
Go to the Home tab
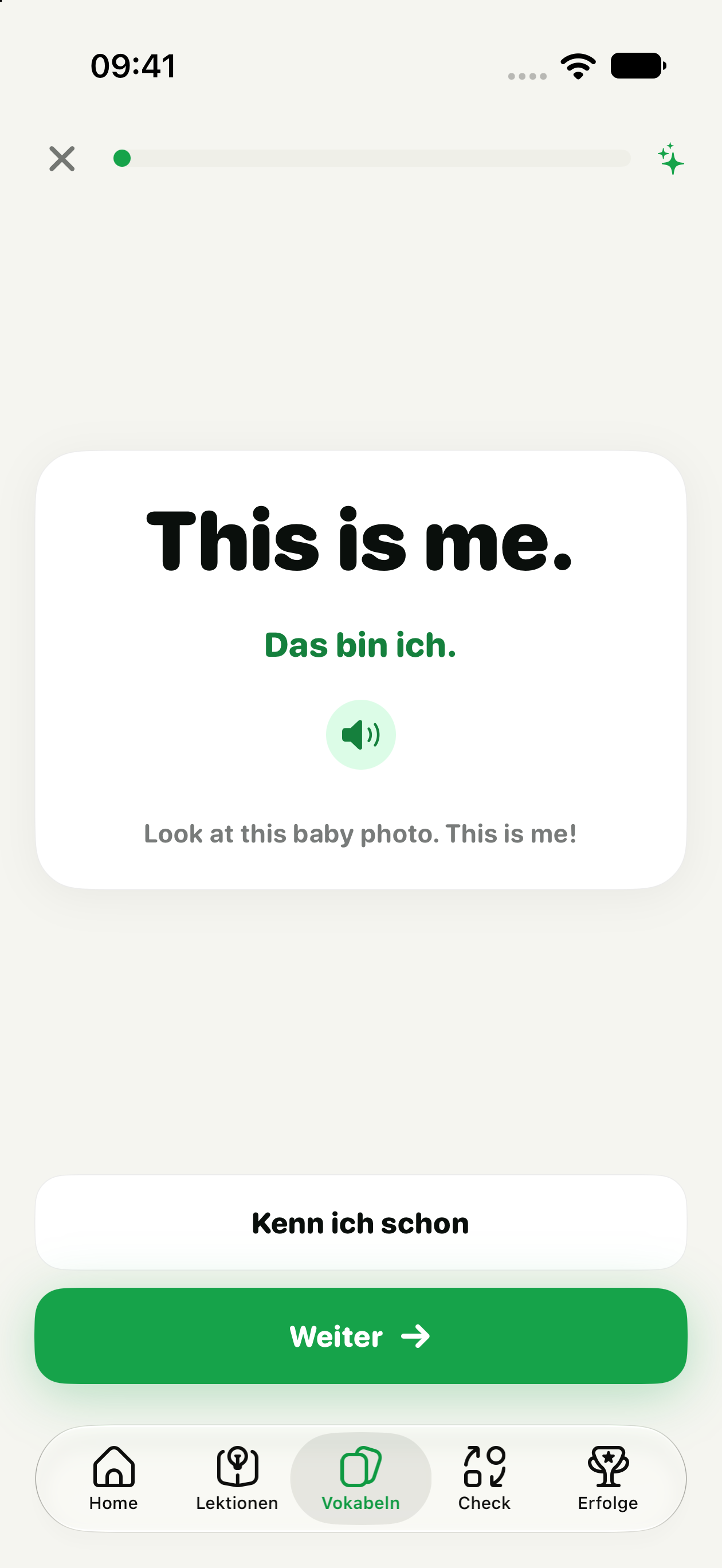tap(114, 1478)
